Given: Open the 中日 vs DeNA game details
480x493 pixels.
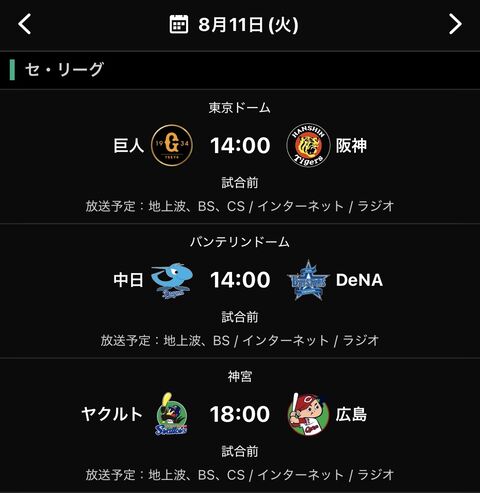Looking at the screenshot, I should 240,291.
